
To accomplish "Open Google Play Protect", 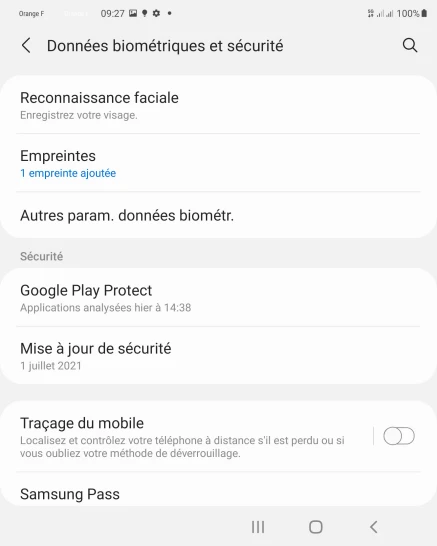I will coord(218,298).
